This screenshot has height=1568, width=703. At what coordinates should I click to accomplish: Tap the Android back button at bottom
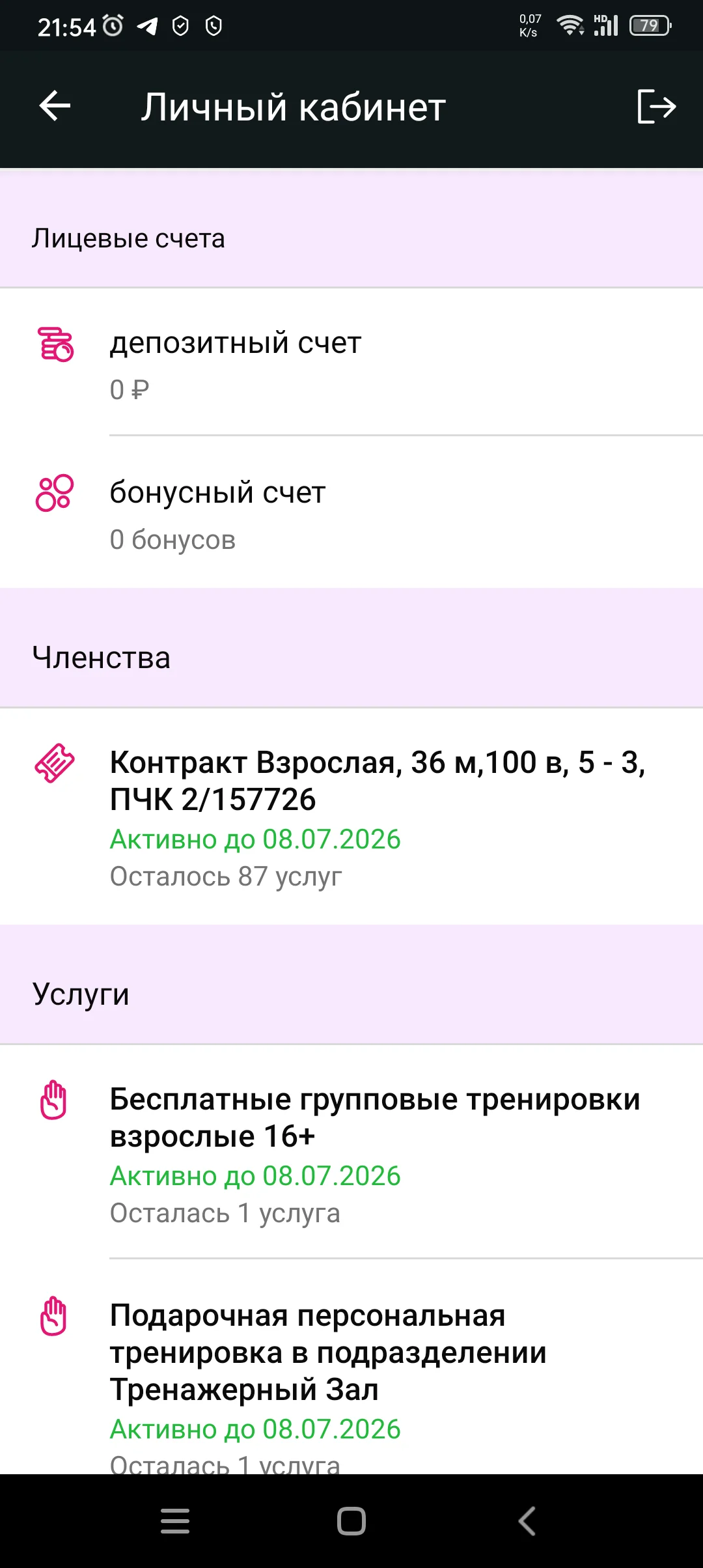pyautogui.click(x=529, y=1522)
